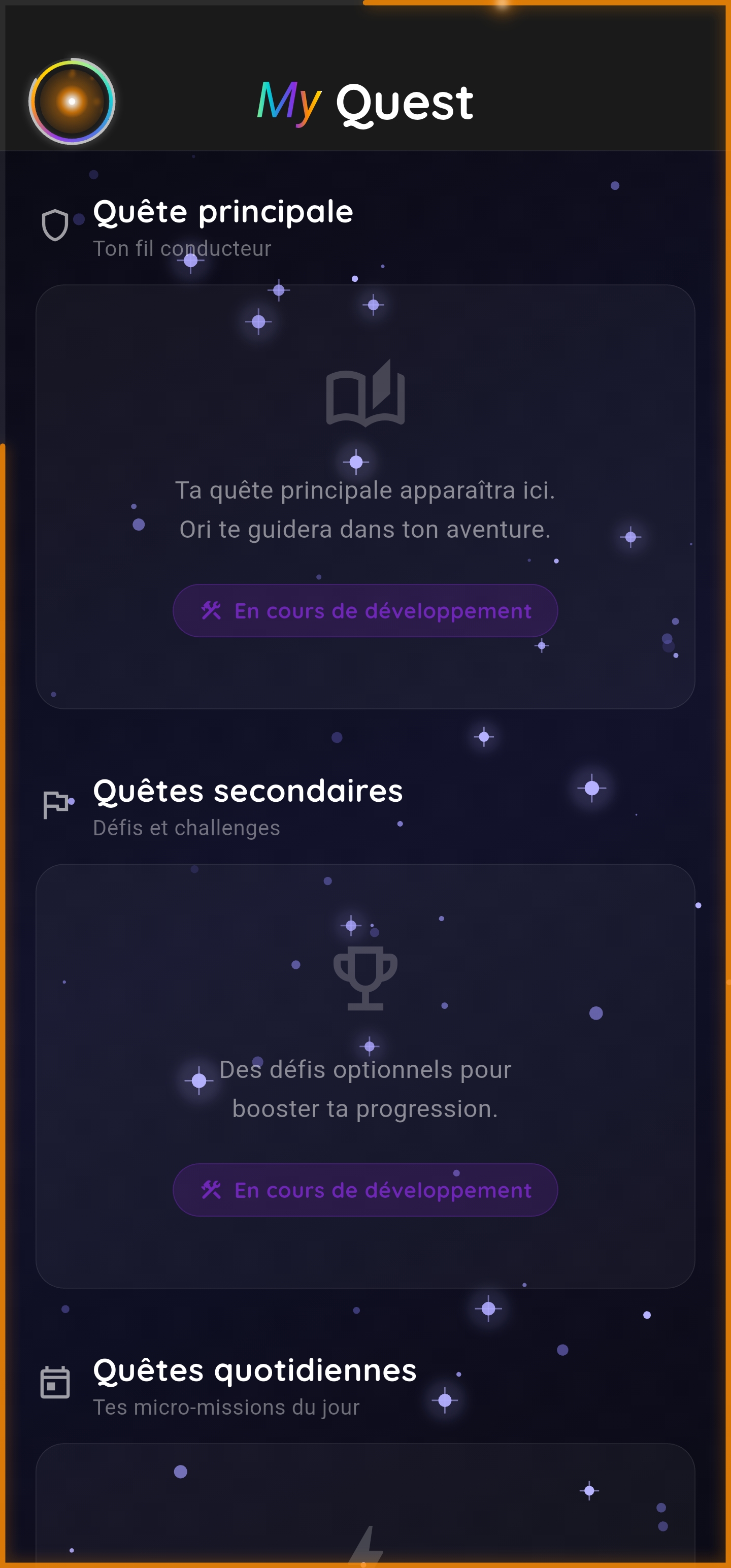Click the hammer-and-wrench icon in the second development badge
Viewport: 731px width, 1568px height.
(x=212, y=1190)
